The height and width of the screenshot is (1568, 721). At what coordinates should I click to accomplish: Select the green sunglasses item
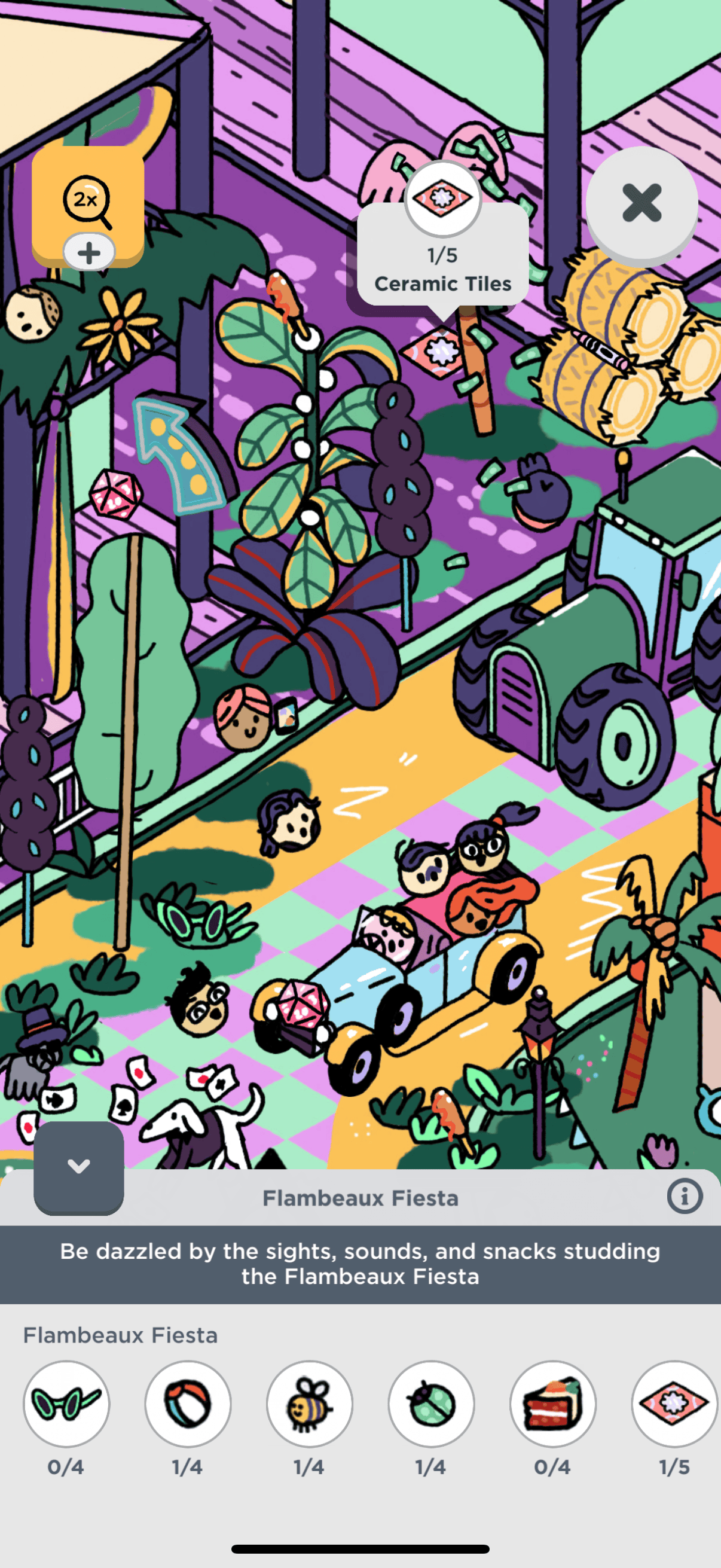(66, 1404)
